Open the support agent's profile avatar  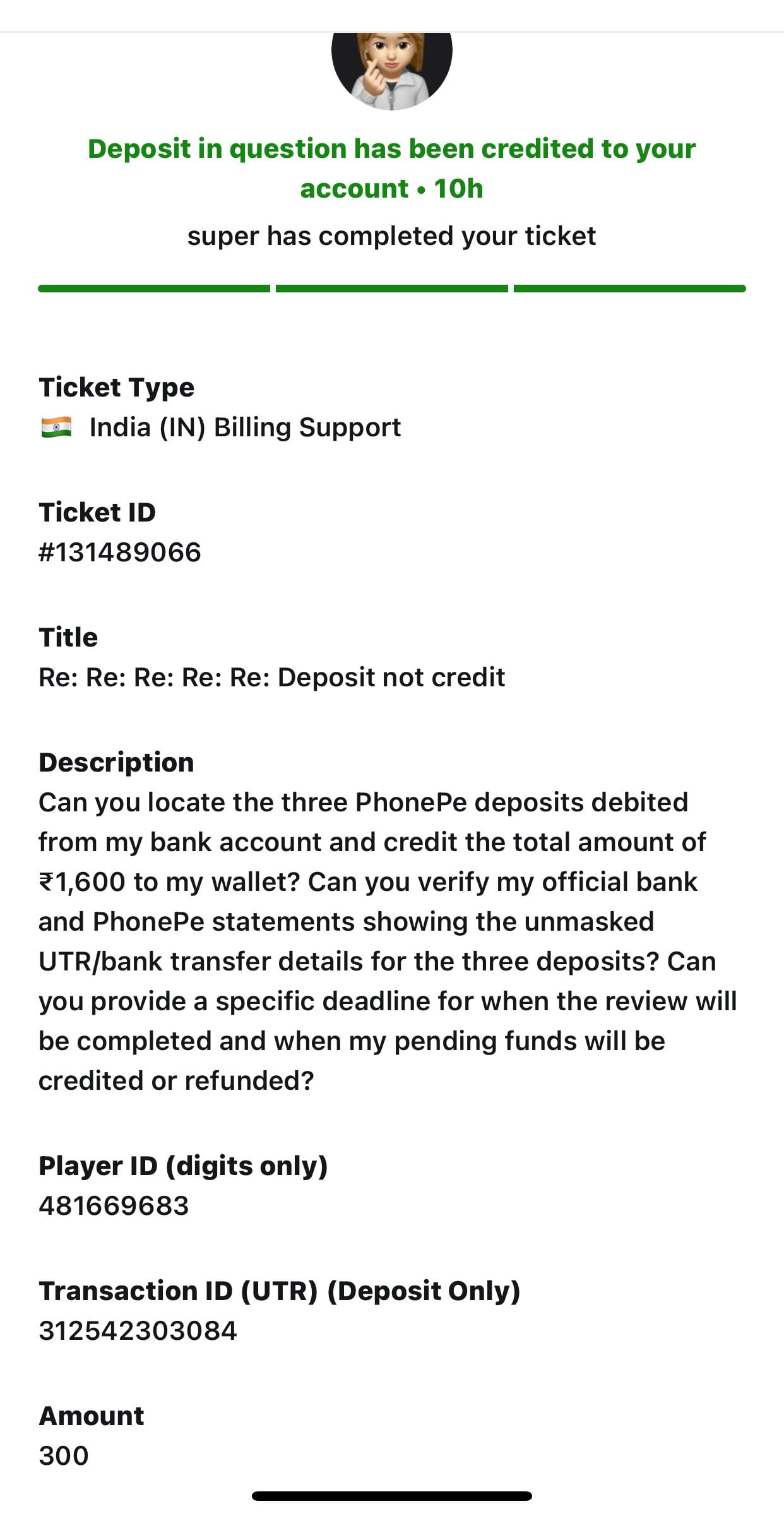click(391, 70)
